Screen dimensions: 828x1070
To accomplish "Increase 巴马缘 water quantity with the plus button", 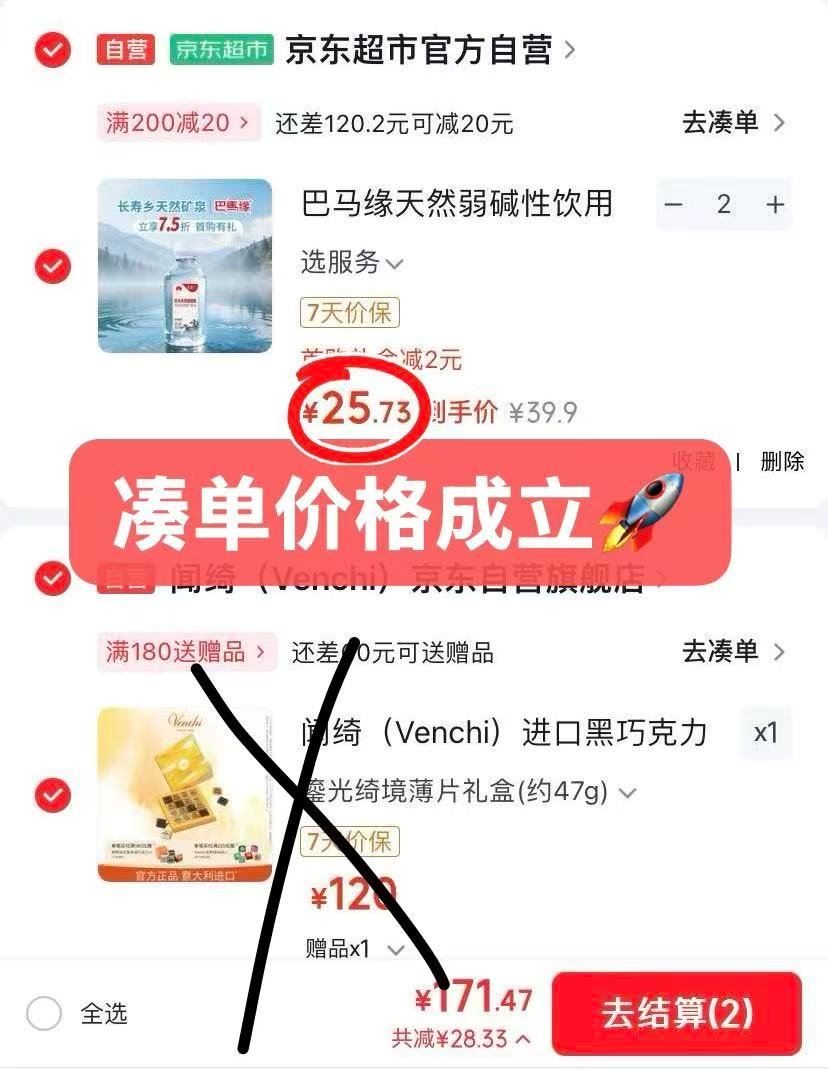I will pos(775,205).
